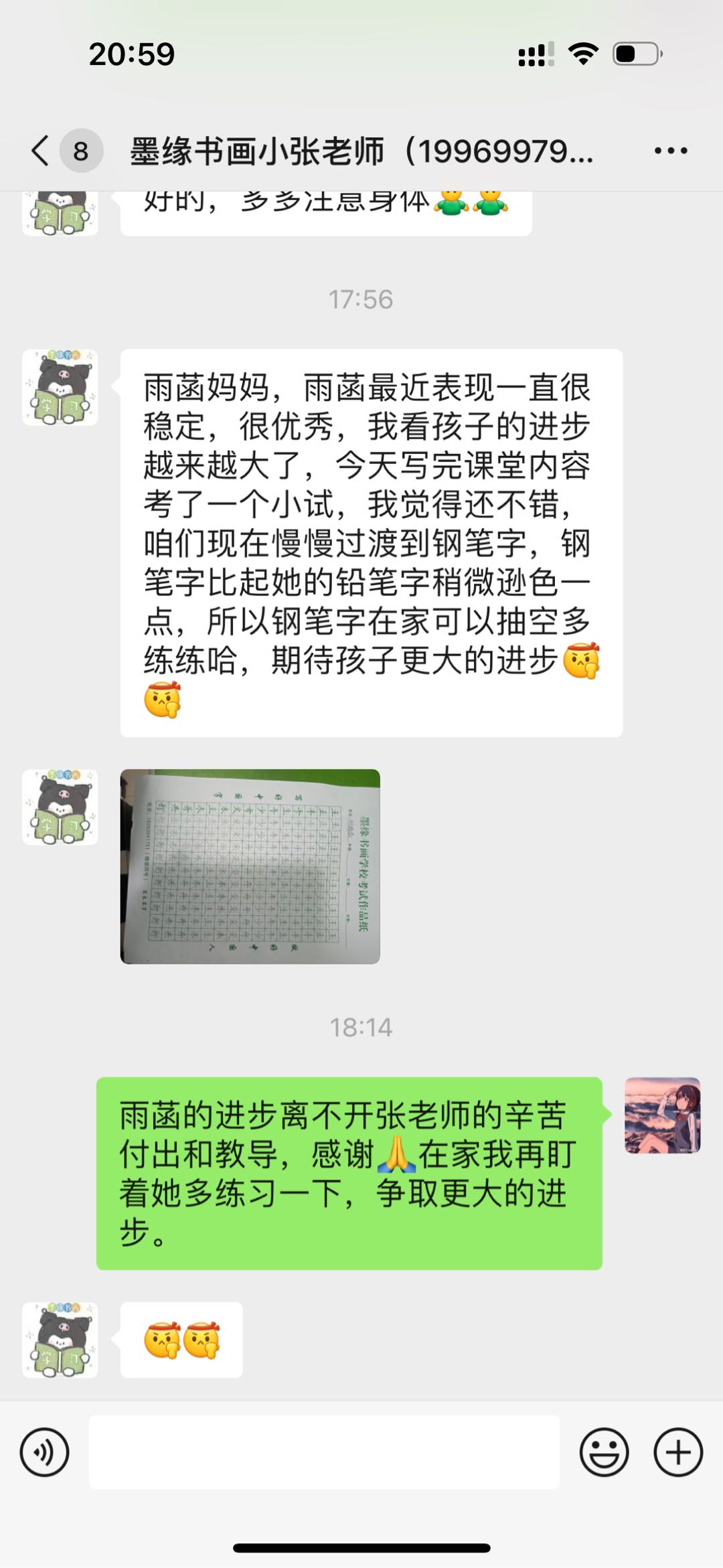This screenshot has width=723, height=1568.
Task: Open the plus attachments menu
Action: point(678,1452)
